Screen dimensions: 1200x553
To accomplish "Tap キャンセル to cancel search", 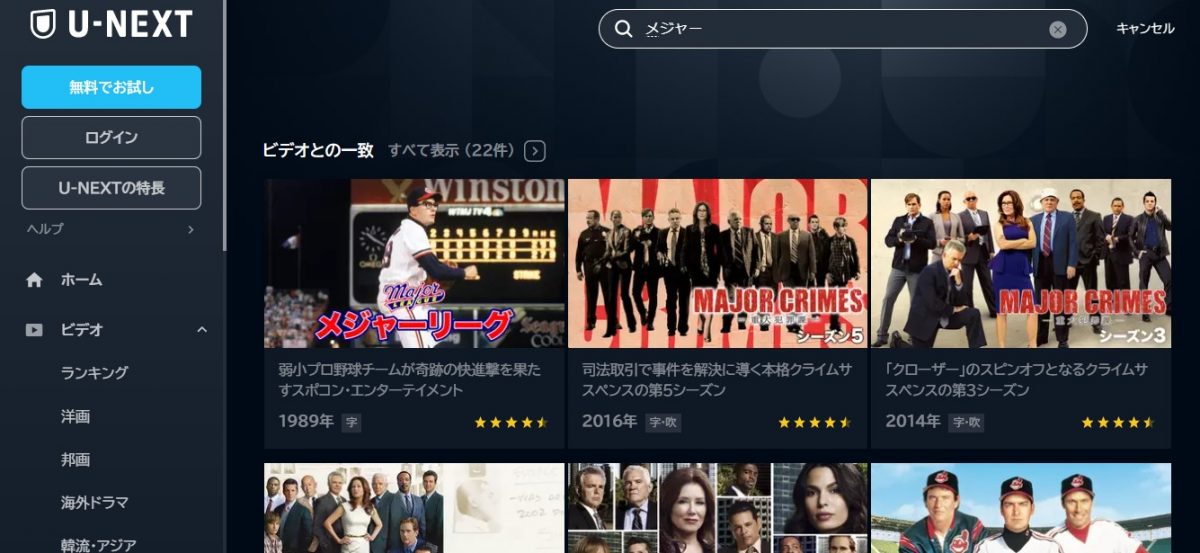I will click(x=1145, y=29).
